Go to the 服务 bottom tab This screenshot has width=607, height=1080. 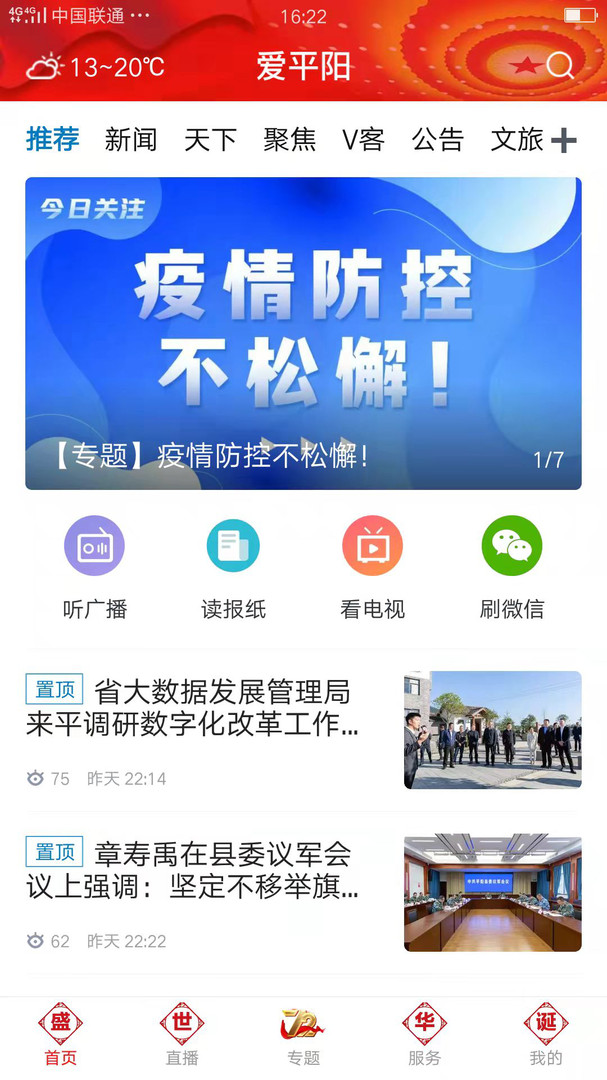424,1036
